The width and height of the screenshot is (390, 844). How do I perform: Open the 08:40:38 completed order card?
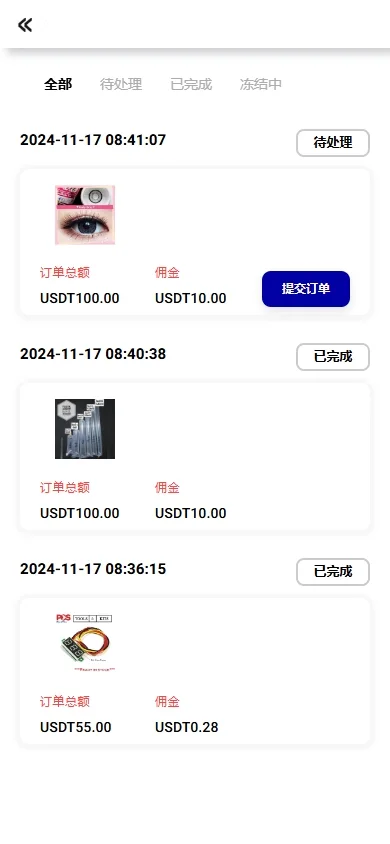click(195, 457)
